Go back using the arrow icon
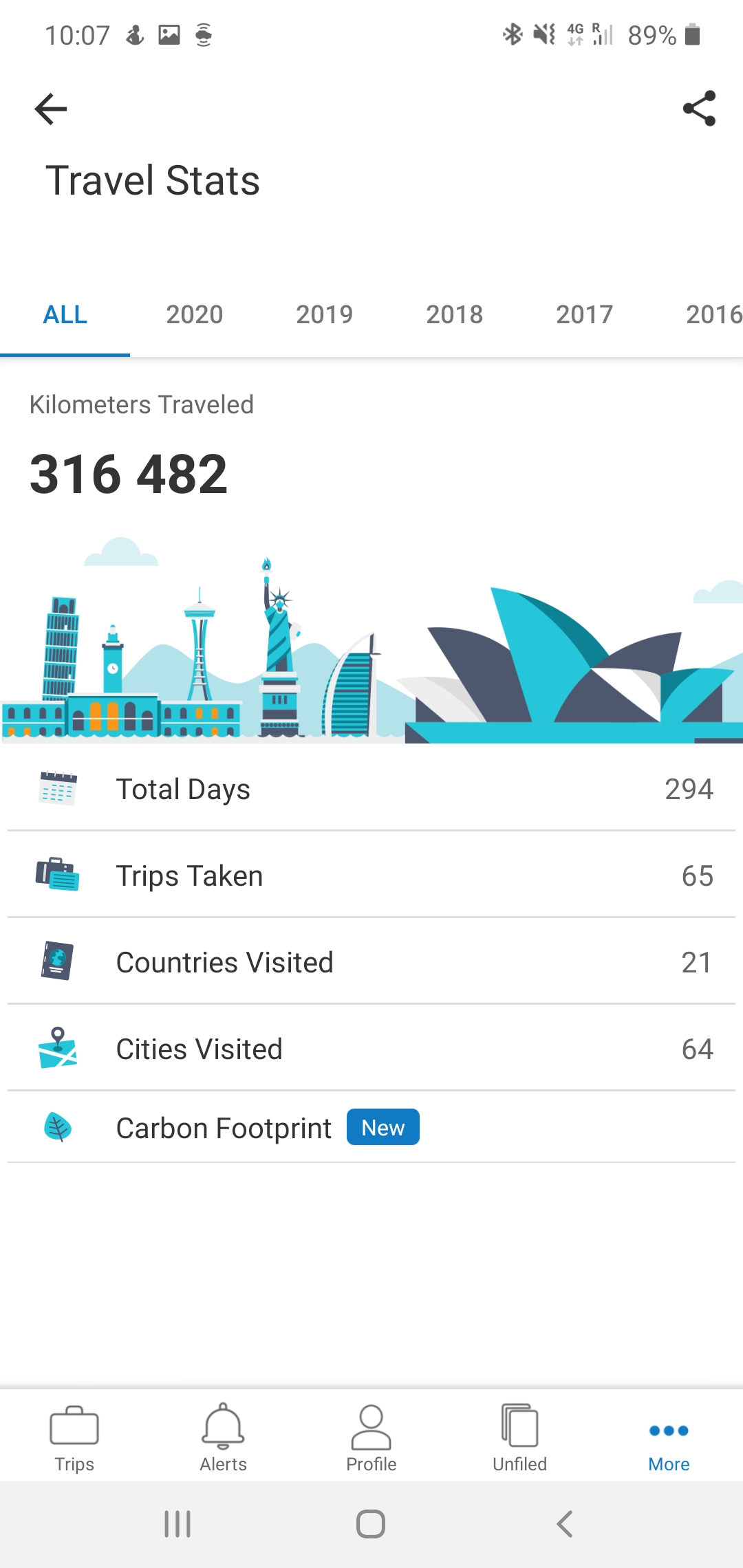The width and height of the screenshot is (743, 1568). point(51,109)
